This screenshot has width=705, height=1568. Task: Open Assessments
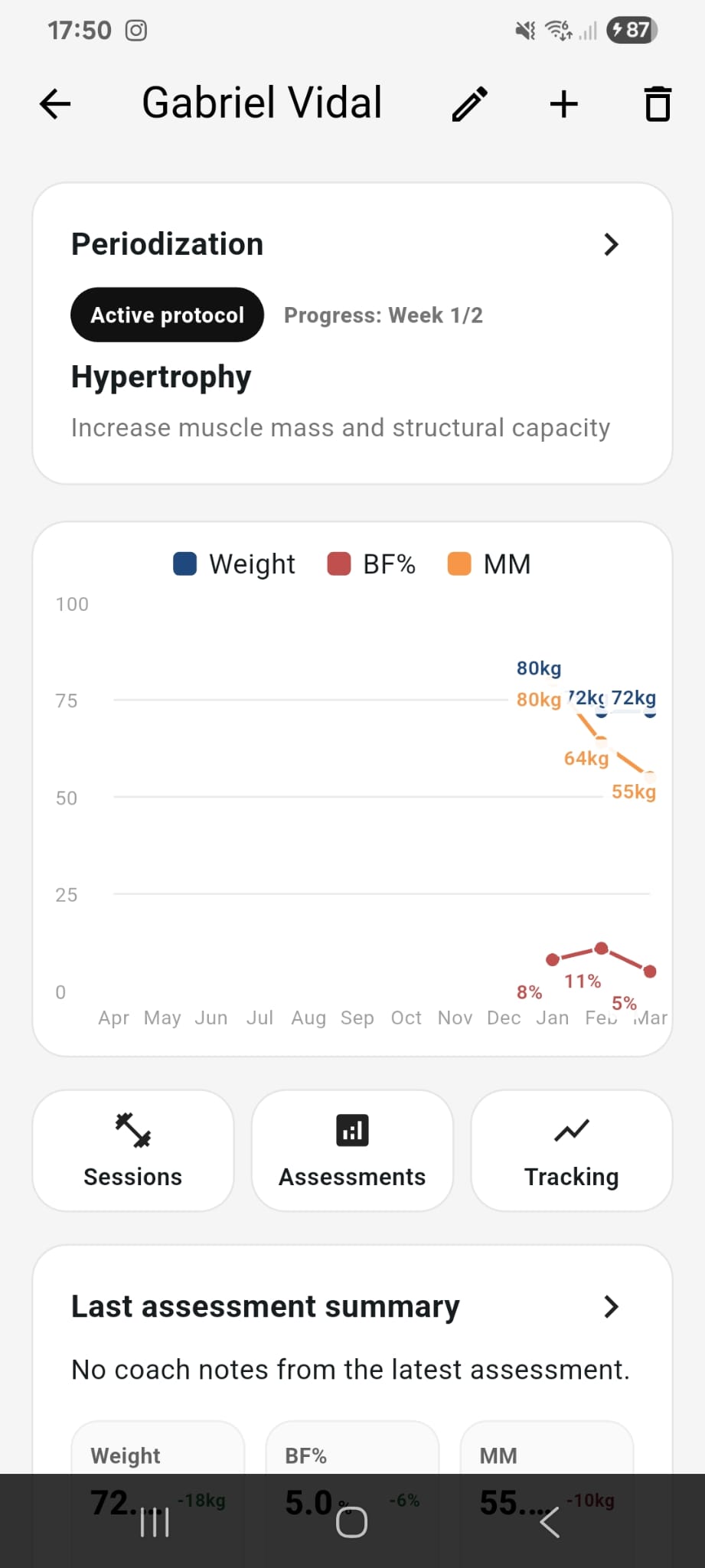[x=352, y=1151]
